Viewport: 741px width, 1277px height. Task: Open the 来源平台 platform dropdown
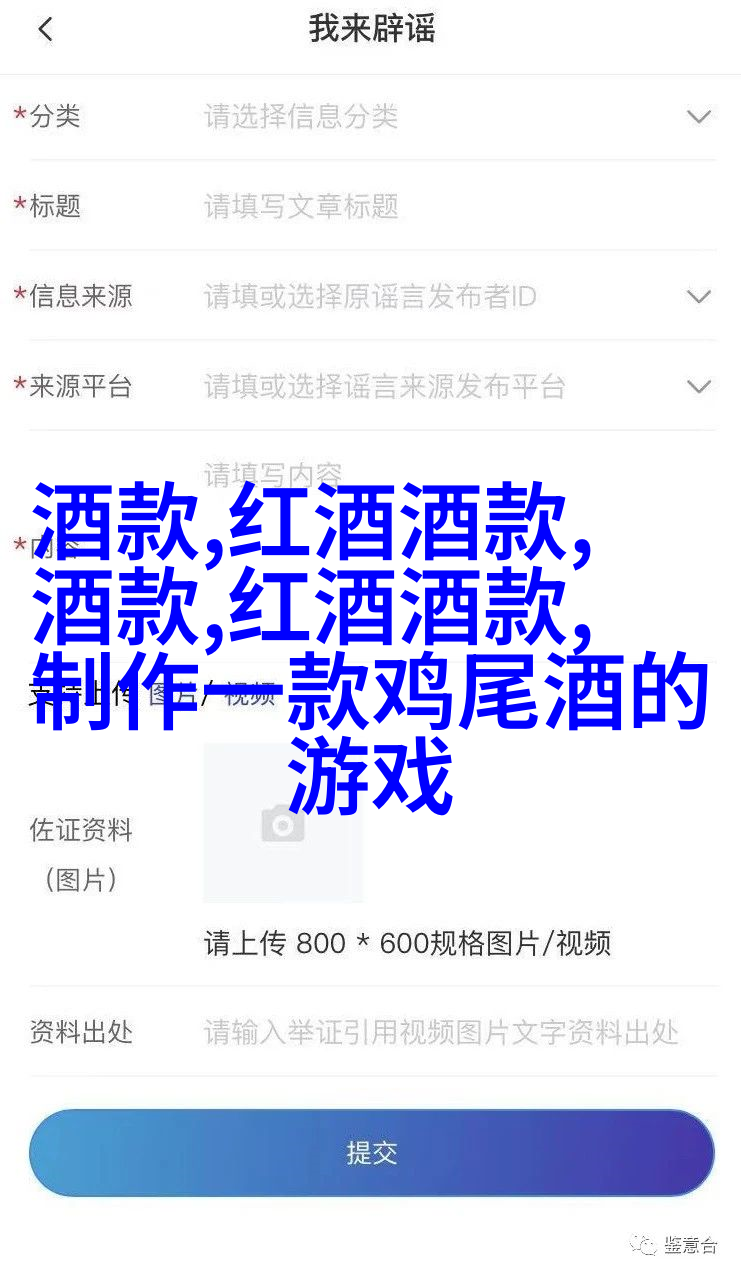tap(458, 386)
